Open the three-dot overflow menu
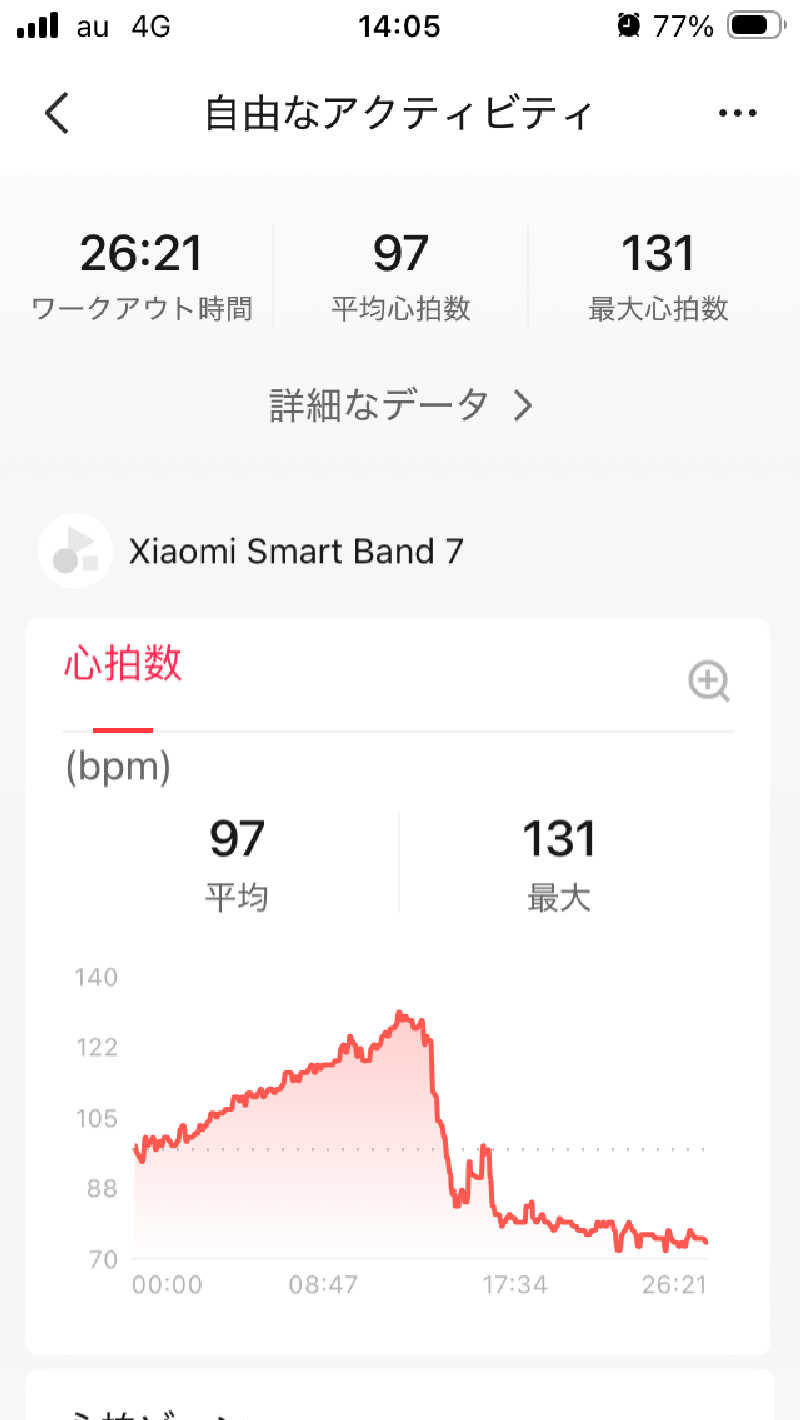Viewport: 800px width, 1420px height. [737, 113]
